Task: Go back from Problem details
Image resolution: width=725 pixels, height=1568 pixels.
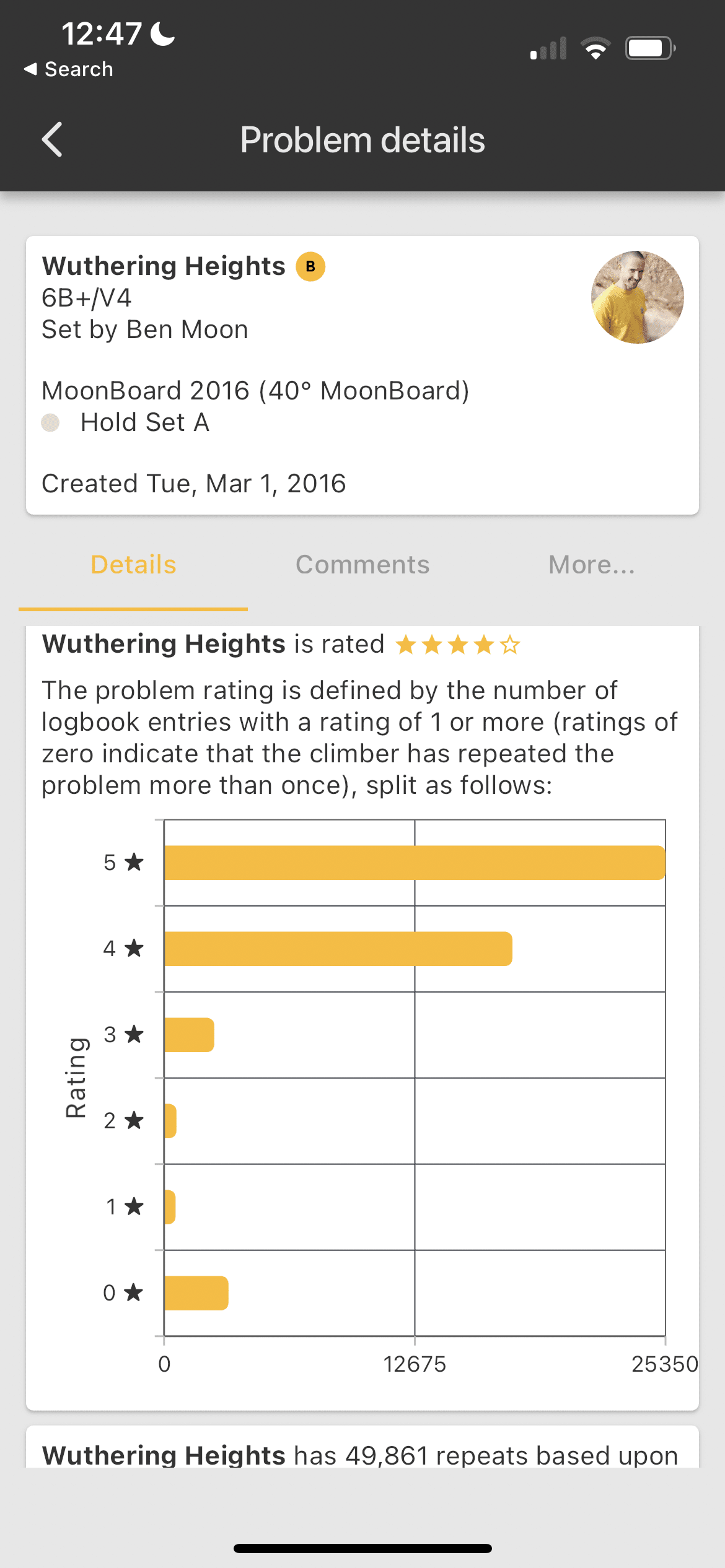Action: click(x=52, y=139)
